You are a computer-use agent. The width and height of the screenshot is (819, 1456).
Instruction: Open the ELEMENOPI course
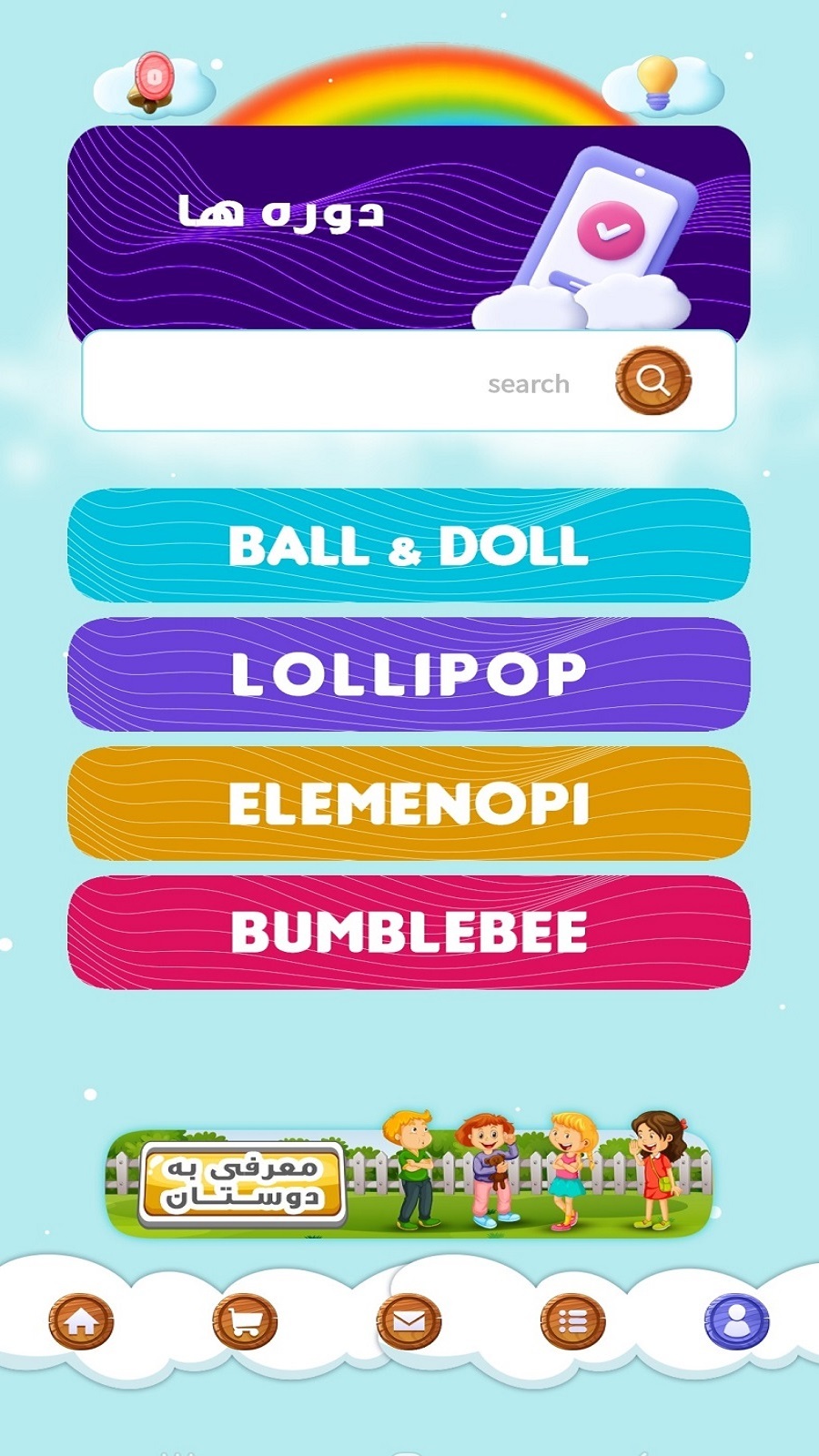(409, 804)
